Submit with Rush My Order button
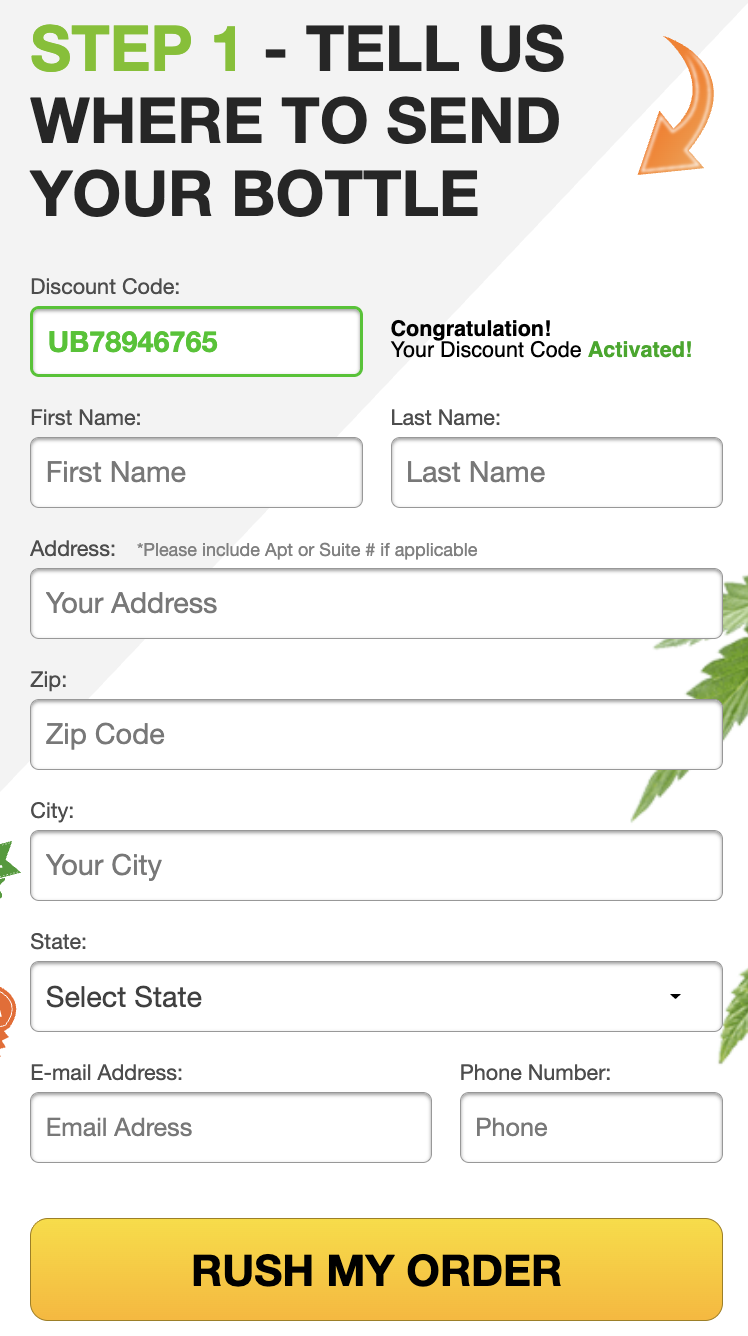The width and height of the screenshot is (748, 1336). (x=376, y=1269)
